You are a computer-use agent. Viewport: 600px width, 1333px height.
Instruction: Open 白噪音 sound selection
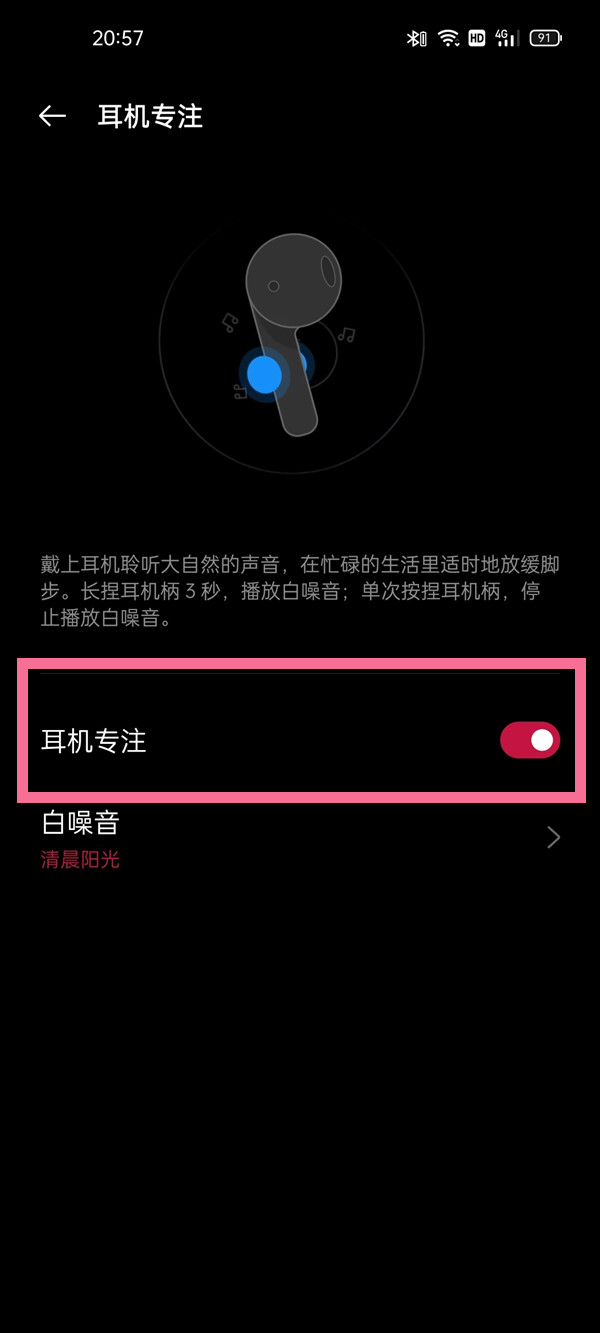pyautogui.click(x=300, y=838)
